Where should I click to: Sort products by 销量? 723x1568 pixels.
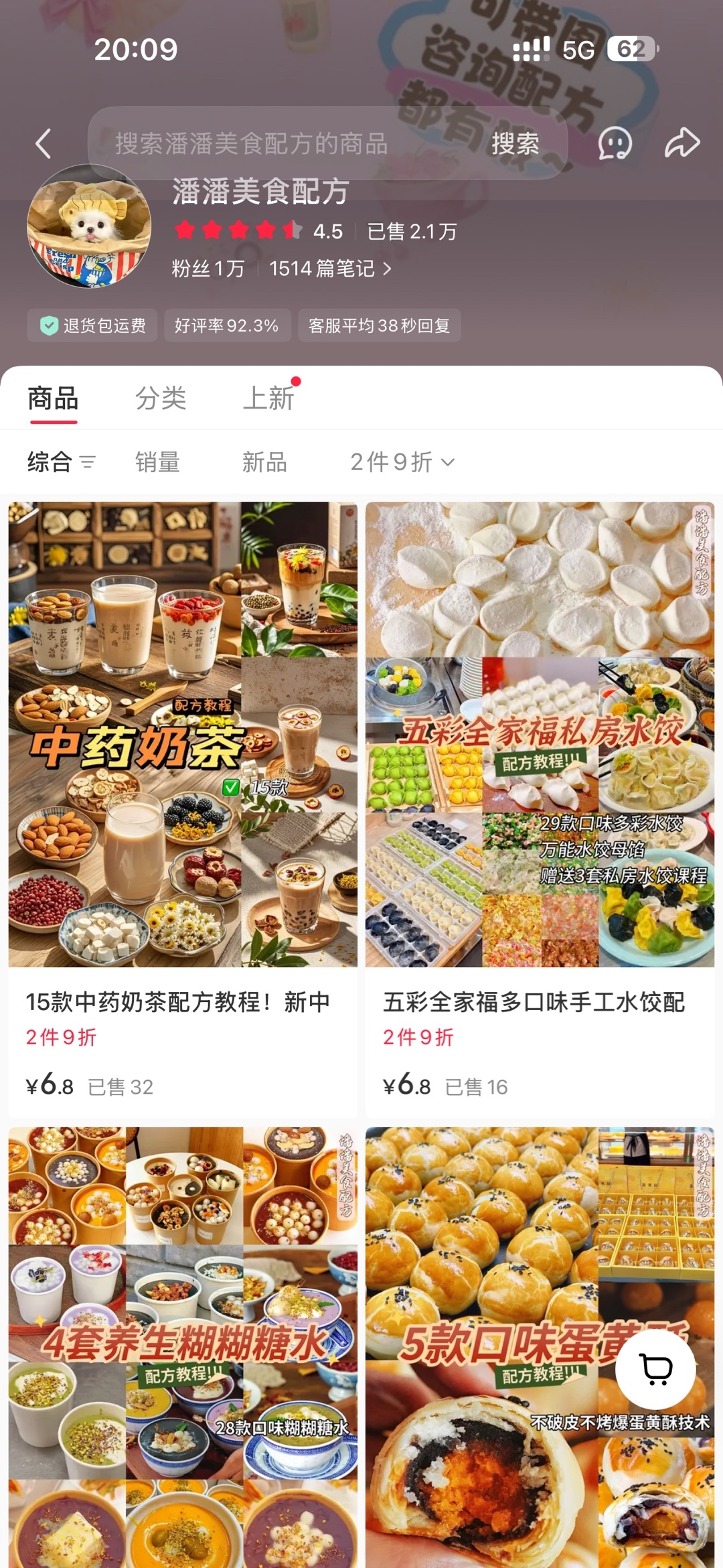tap(158, 462)
